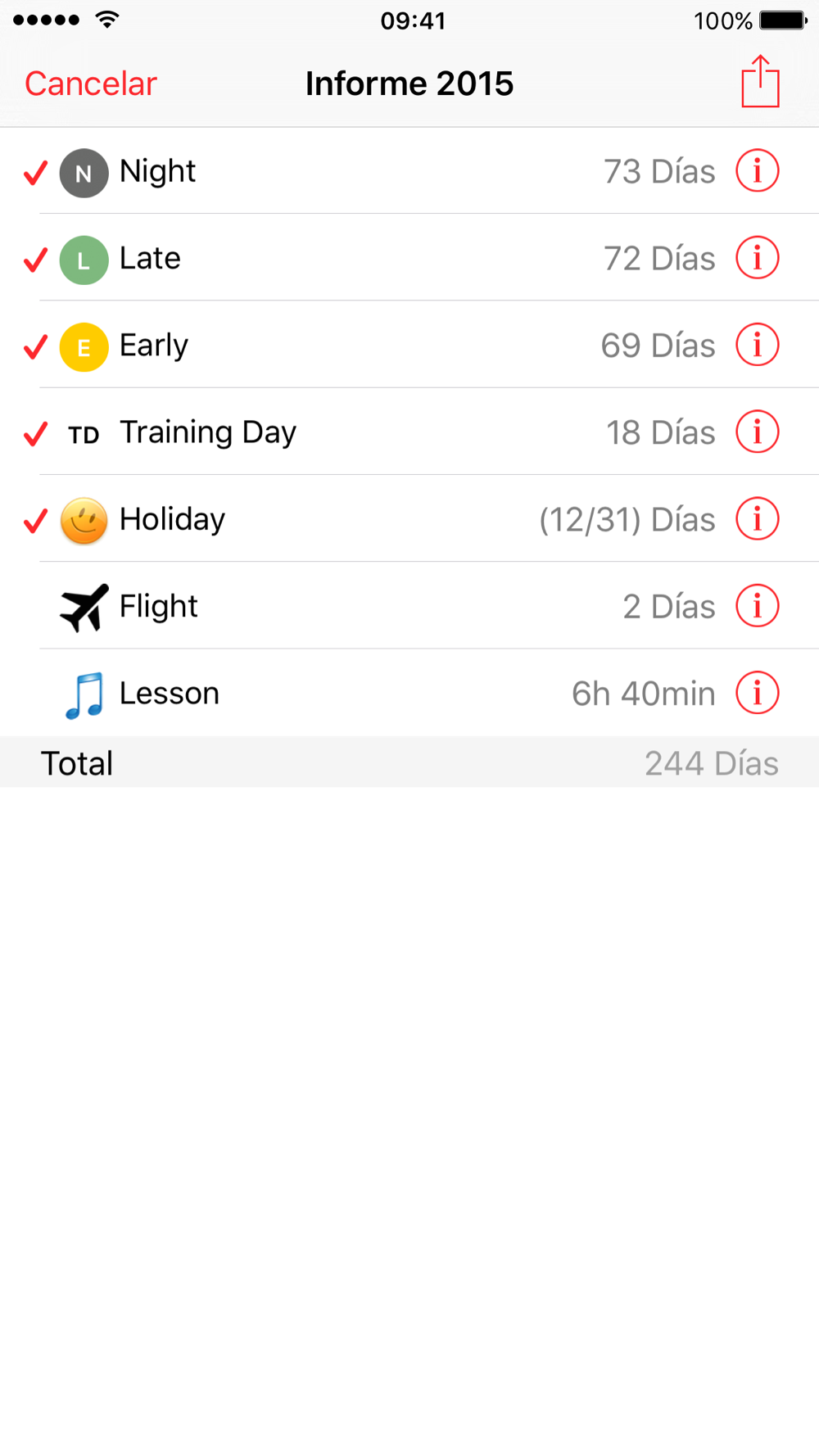This screenshot has width=819, height=1456.
Task: Open the Early shift info button
Action: (x=757, y=345)
